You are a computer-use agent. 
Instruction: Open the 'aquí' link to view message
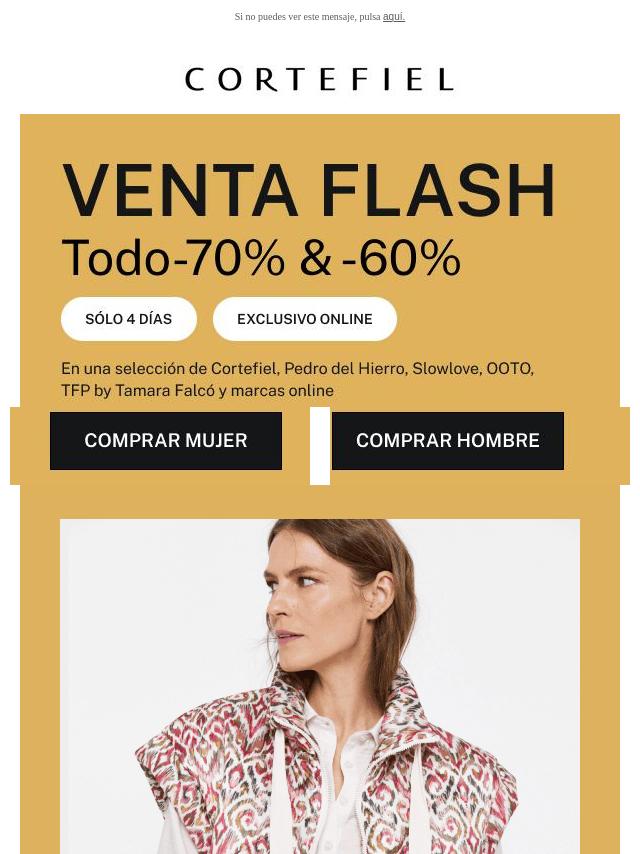click(393, 17)
